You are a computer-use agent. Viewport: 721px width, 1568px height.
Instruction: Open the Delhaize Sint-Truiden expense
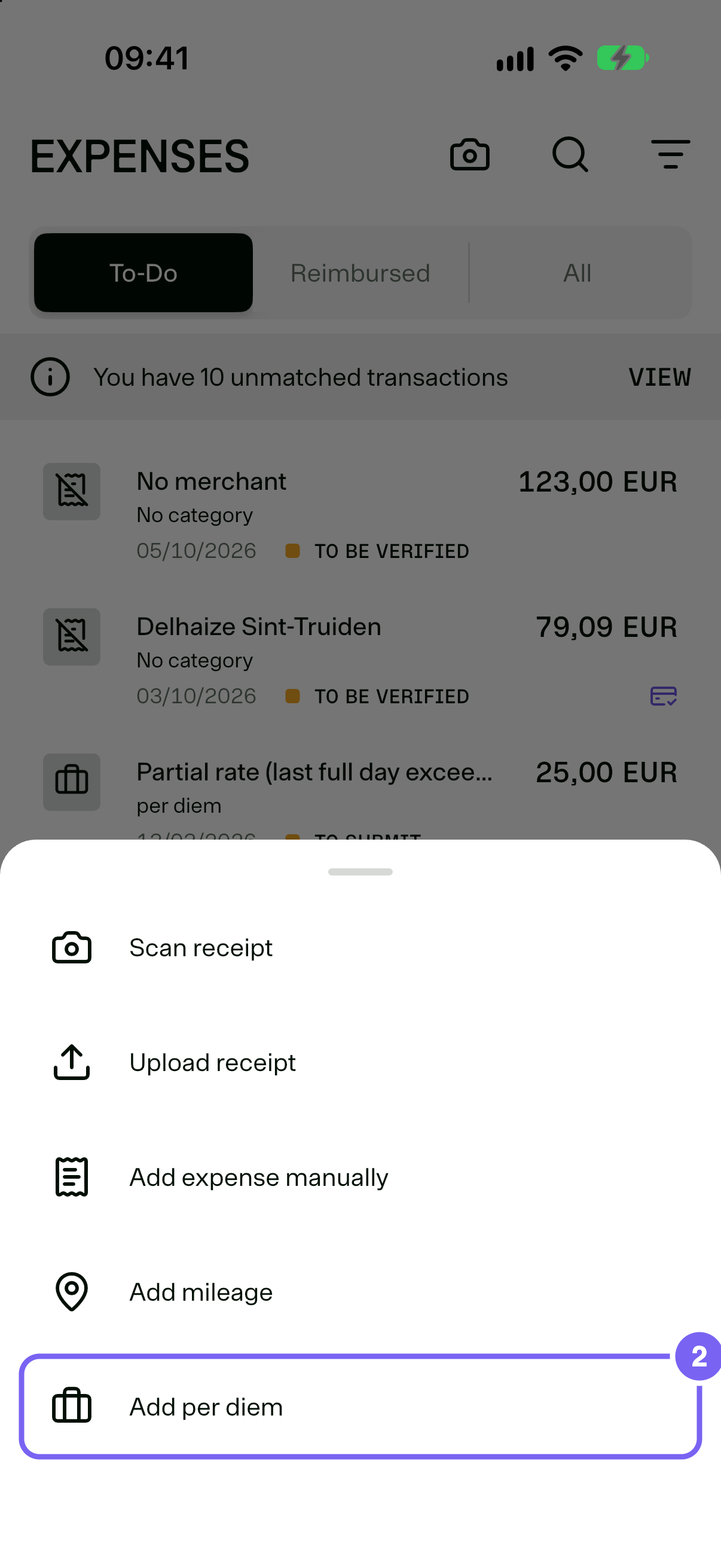pyautogui.click(x=360, y=660)
